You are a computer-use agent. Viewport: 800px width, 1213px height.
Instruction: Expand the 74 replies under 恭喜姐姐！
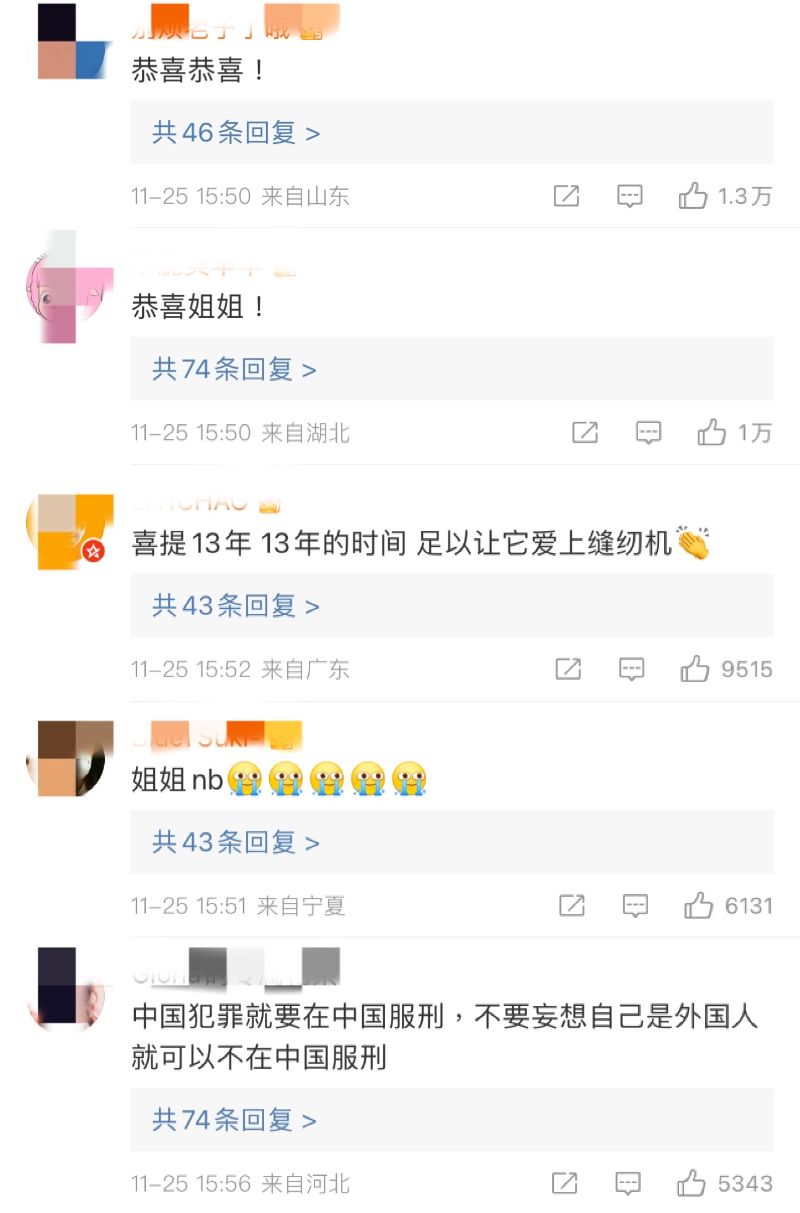coord(234,370)
